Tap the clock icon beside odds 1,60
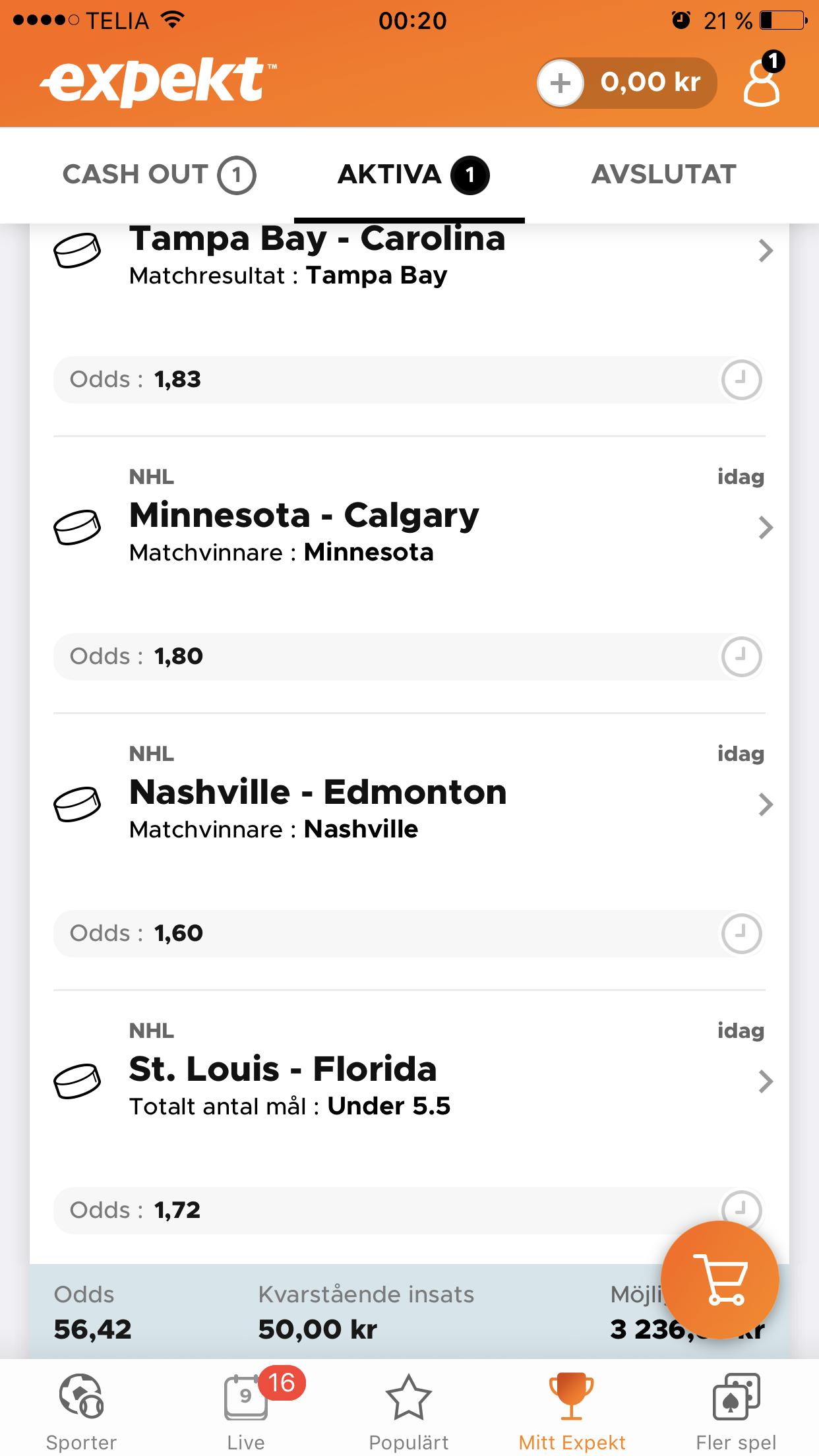 [741, 934]
